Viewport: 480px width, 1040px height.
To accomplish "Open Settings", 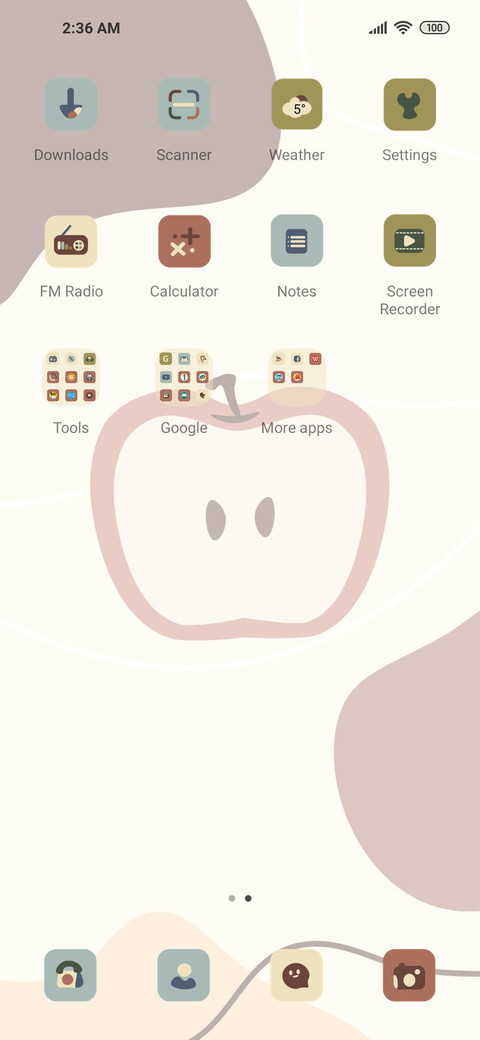I will (410, 104).
